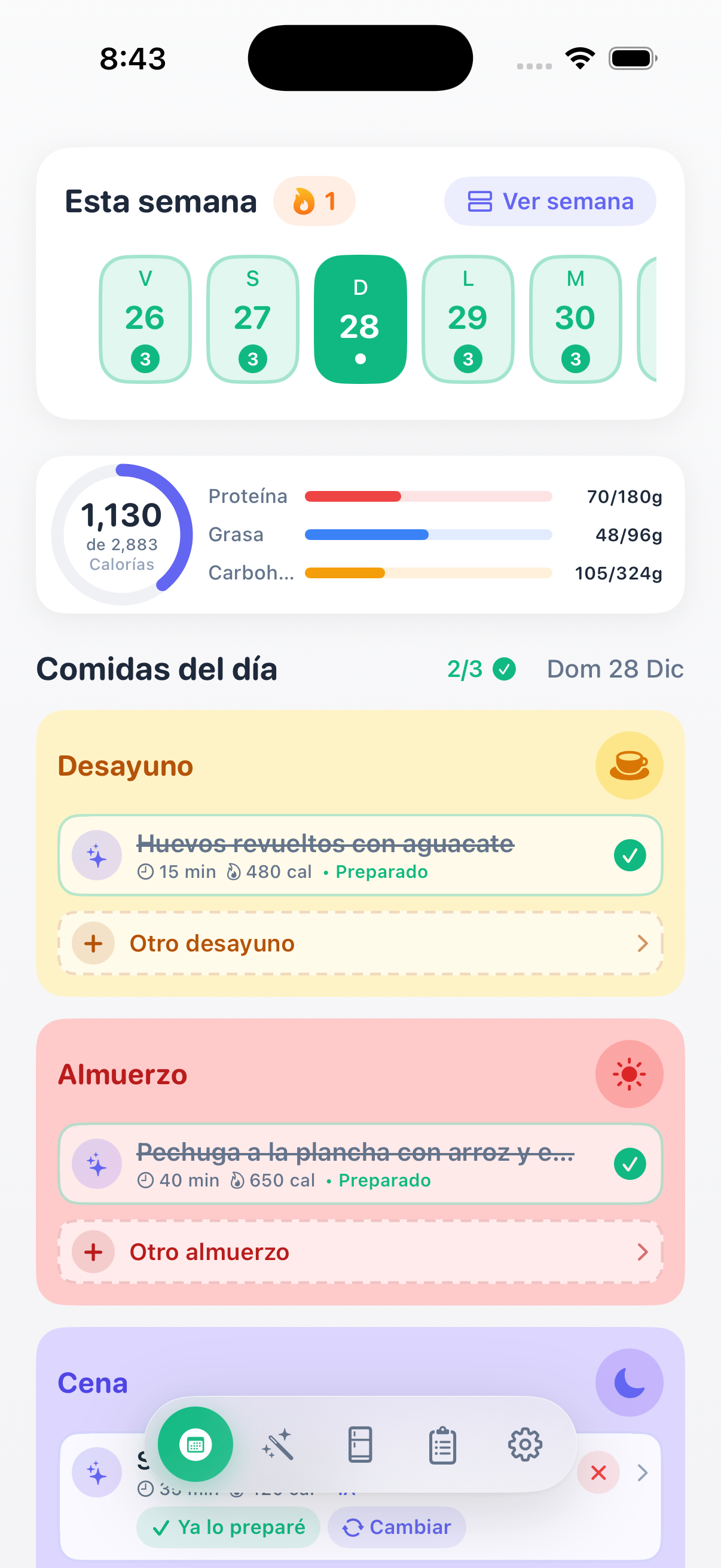
Task: Open the calendar tab in bottom bar
Action: [195, 1444]
